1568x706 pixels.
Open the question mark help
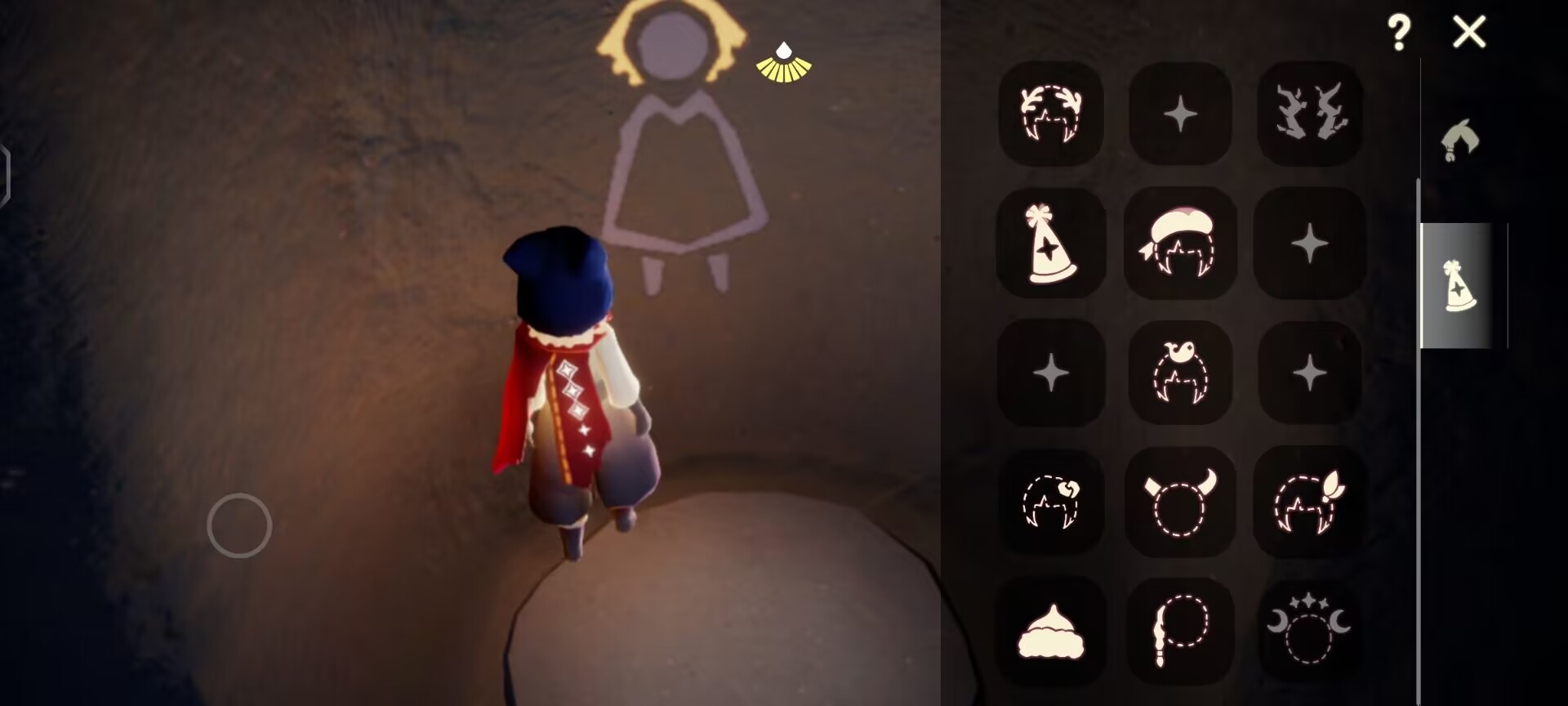(1398, 33)
